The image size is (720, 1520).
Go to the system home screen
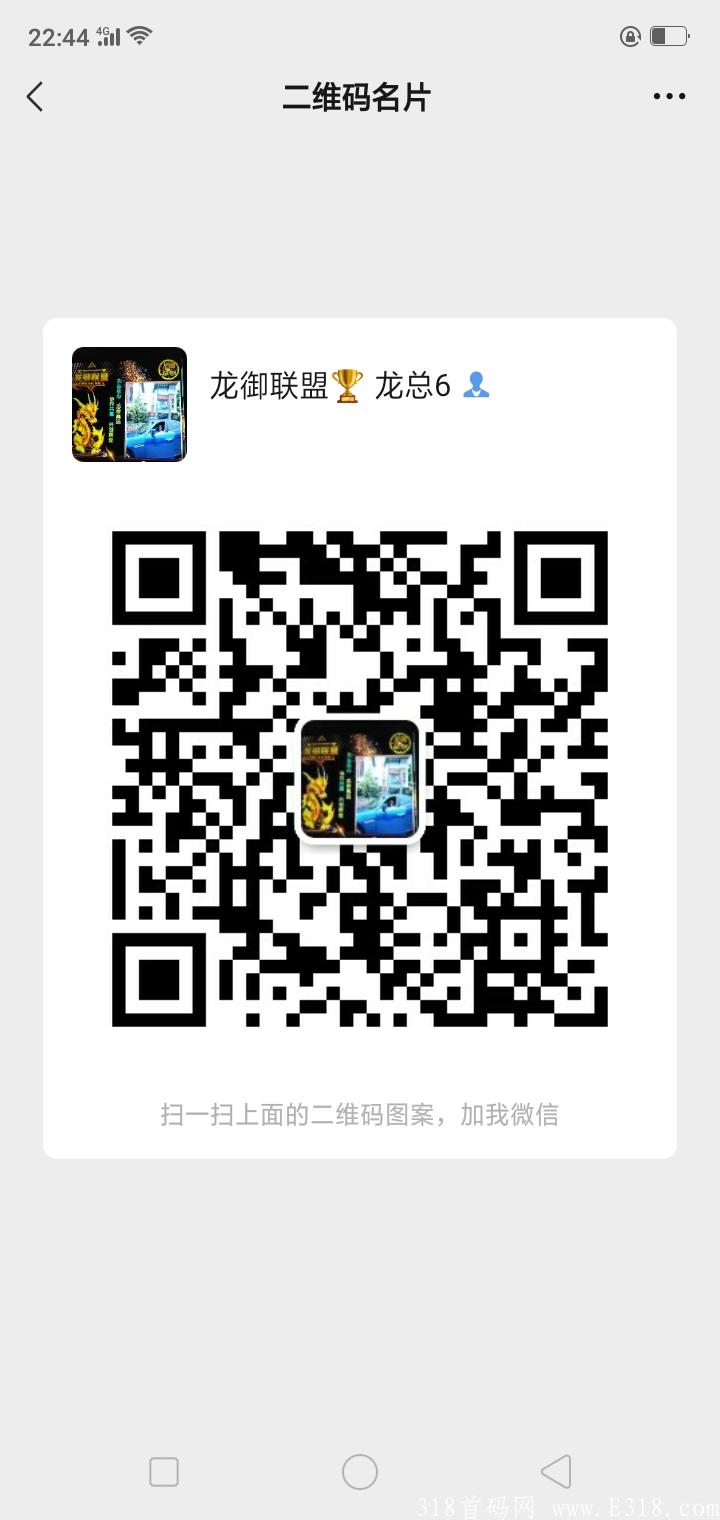(360, 1471)
